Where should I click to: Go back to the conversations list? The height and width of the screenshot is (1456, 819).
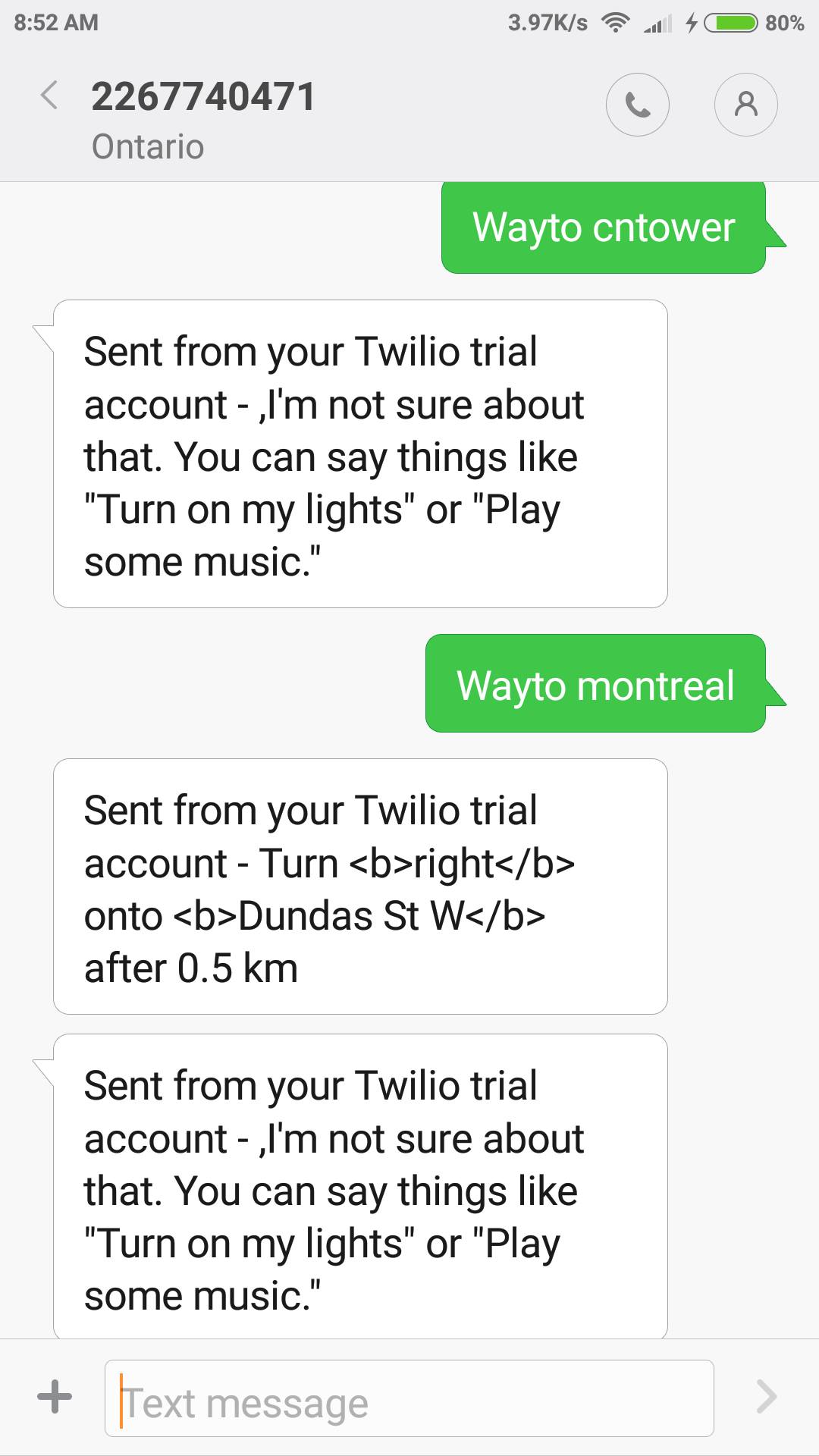tap(49, 96)
